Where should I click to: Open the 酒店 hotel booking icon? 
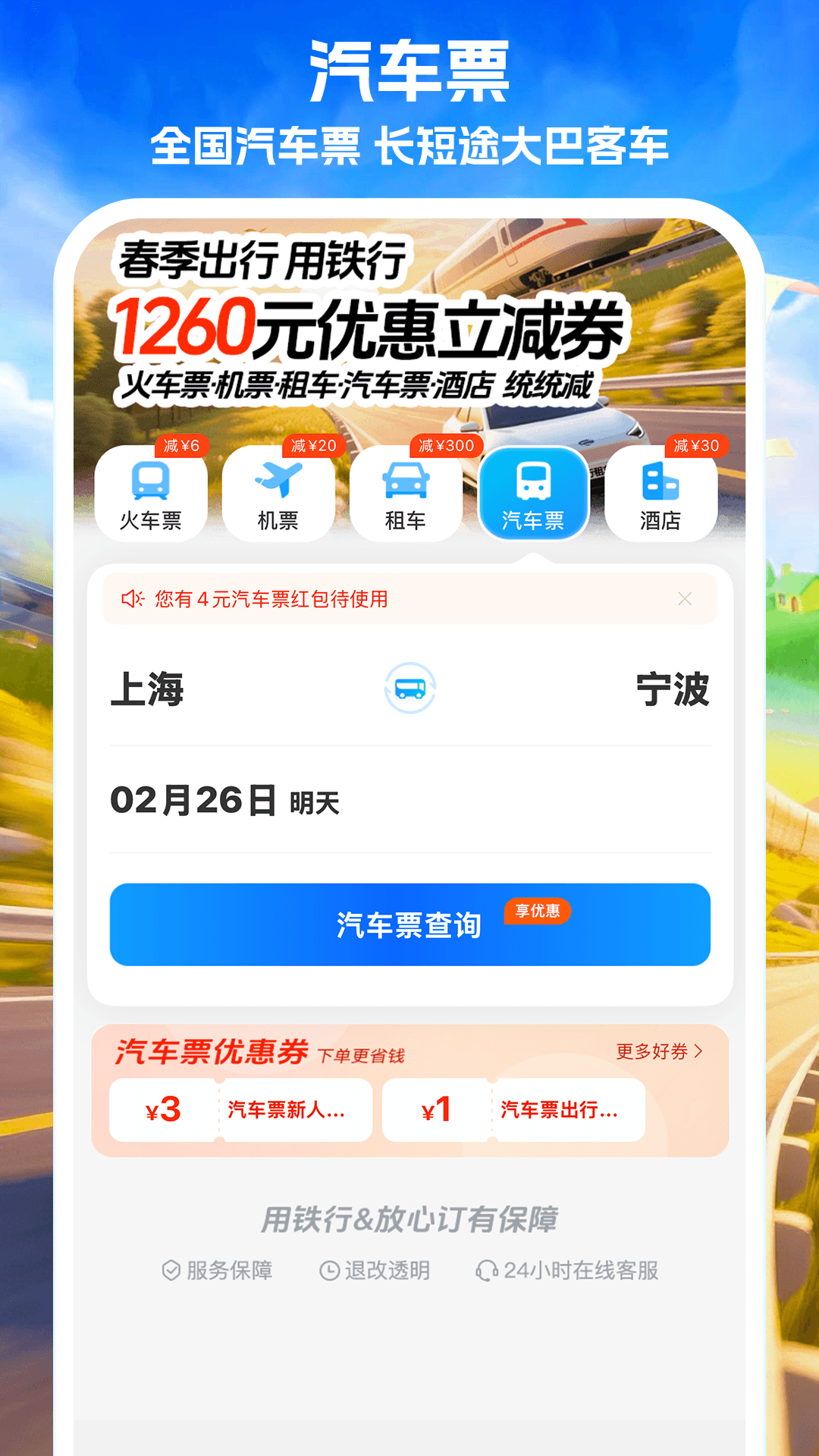point(661,493)
